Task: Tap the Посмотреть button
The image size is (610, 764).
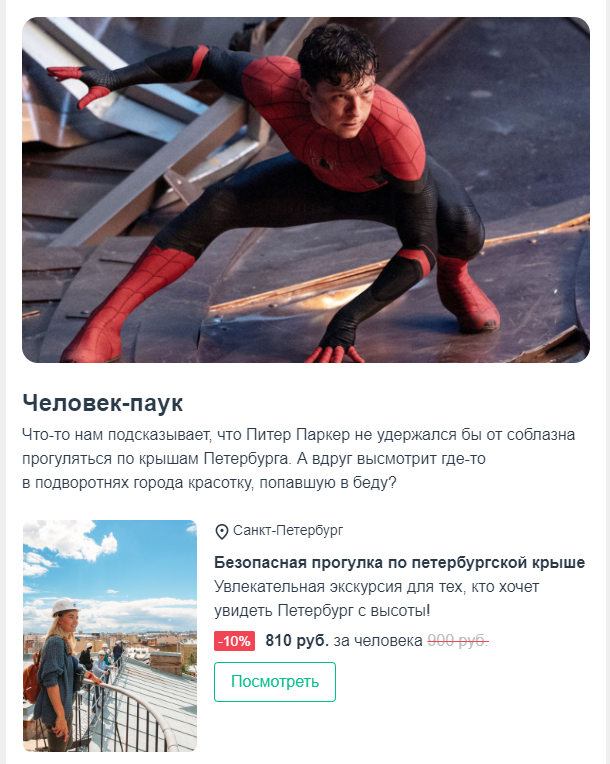Action: (275, 682)
